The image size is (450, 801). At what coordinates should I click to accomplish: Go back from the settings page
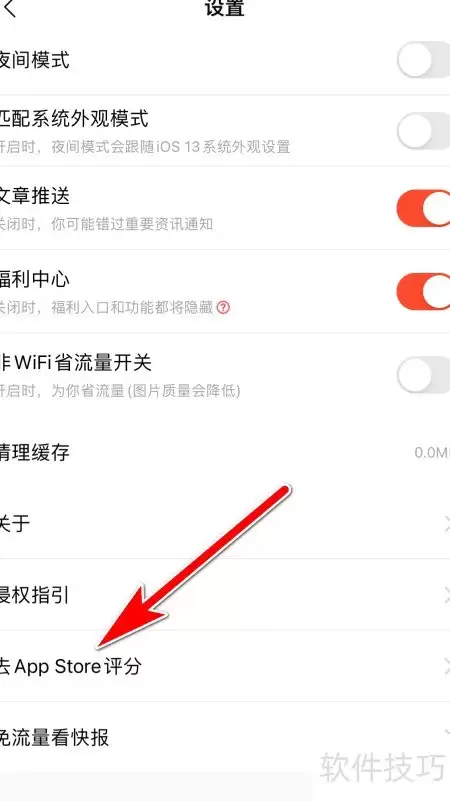10,8
